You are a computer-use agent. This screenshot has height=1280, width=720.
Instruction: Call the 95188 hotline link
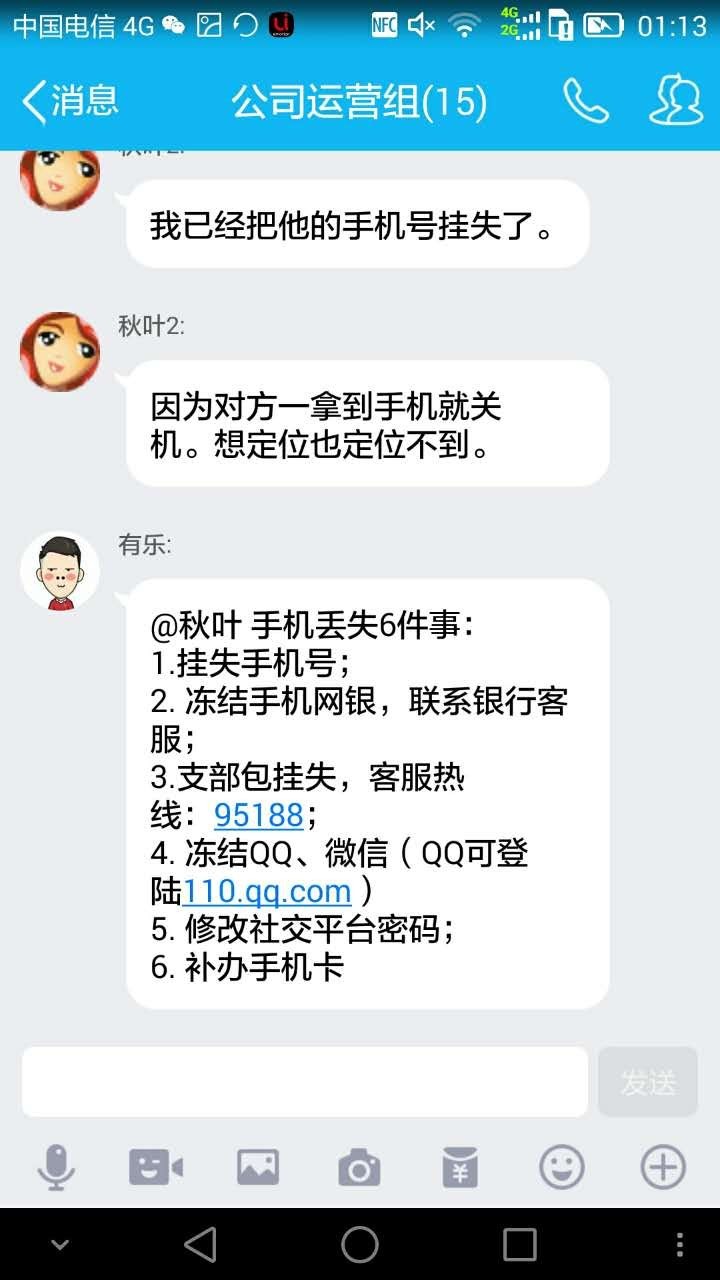[x=258, y=815]
